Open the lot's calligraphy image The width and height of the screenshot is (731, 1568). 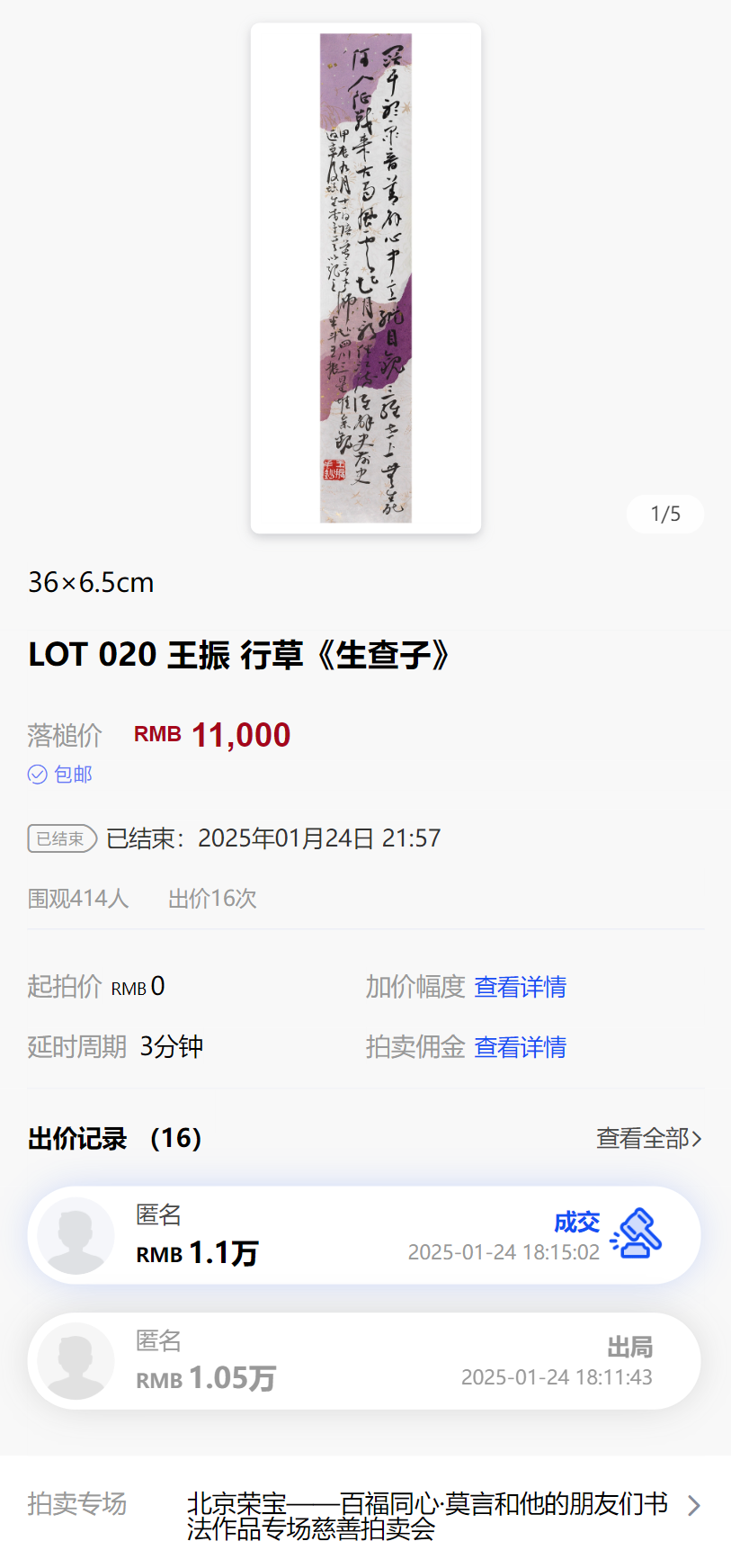tap(365, 277)
